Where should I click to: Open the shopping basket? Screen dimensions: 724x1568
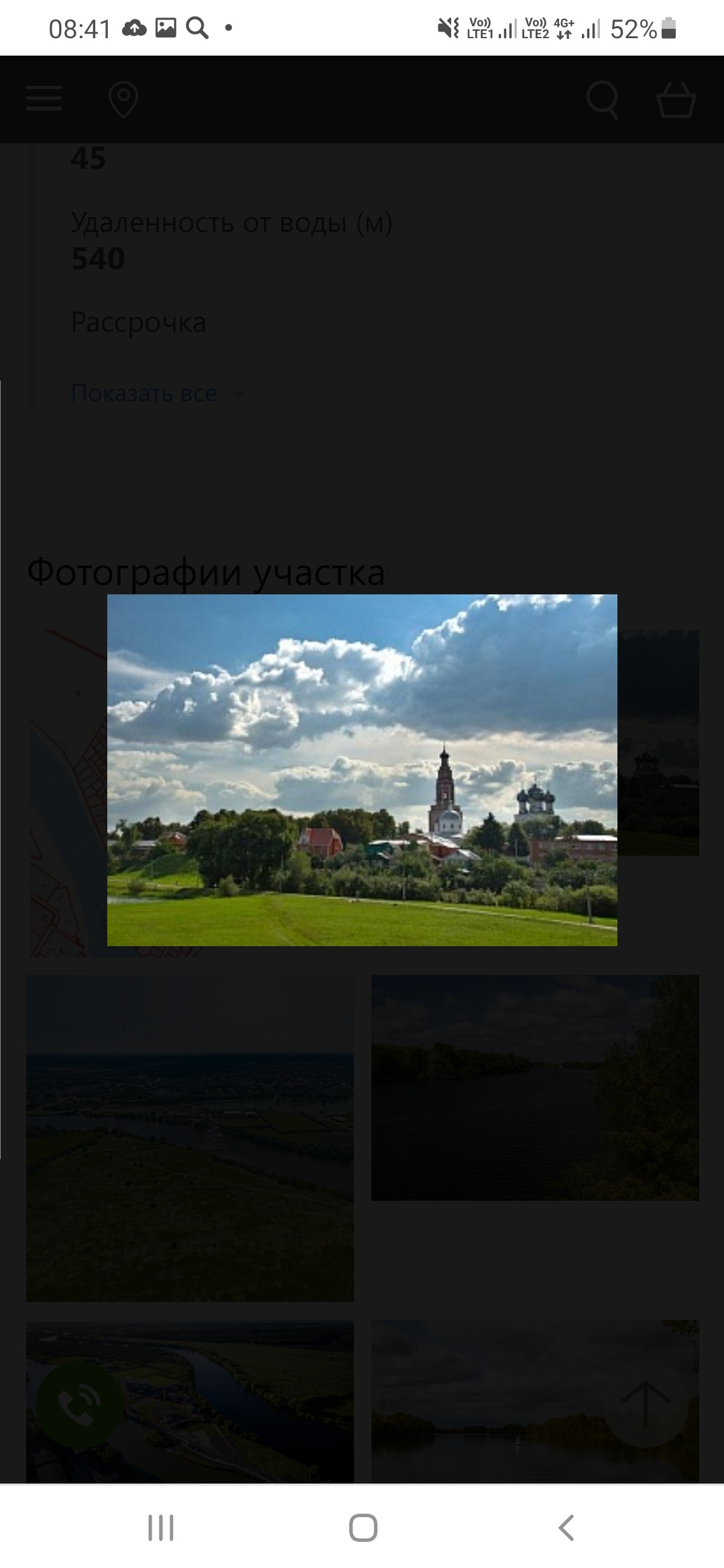[x=675, y=100]
